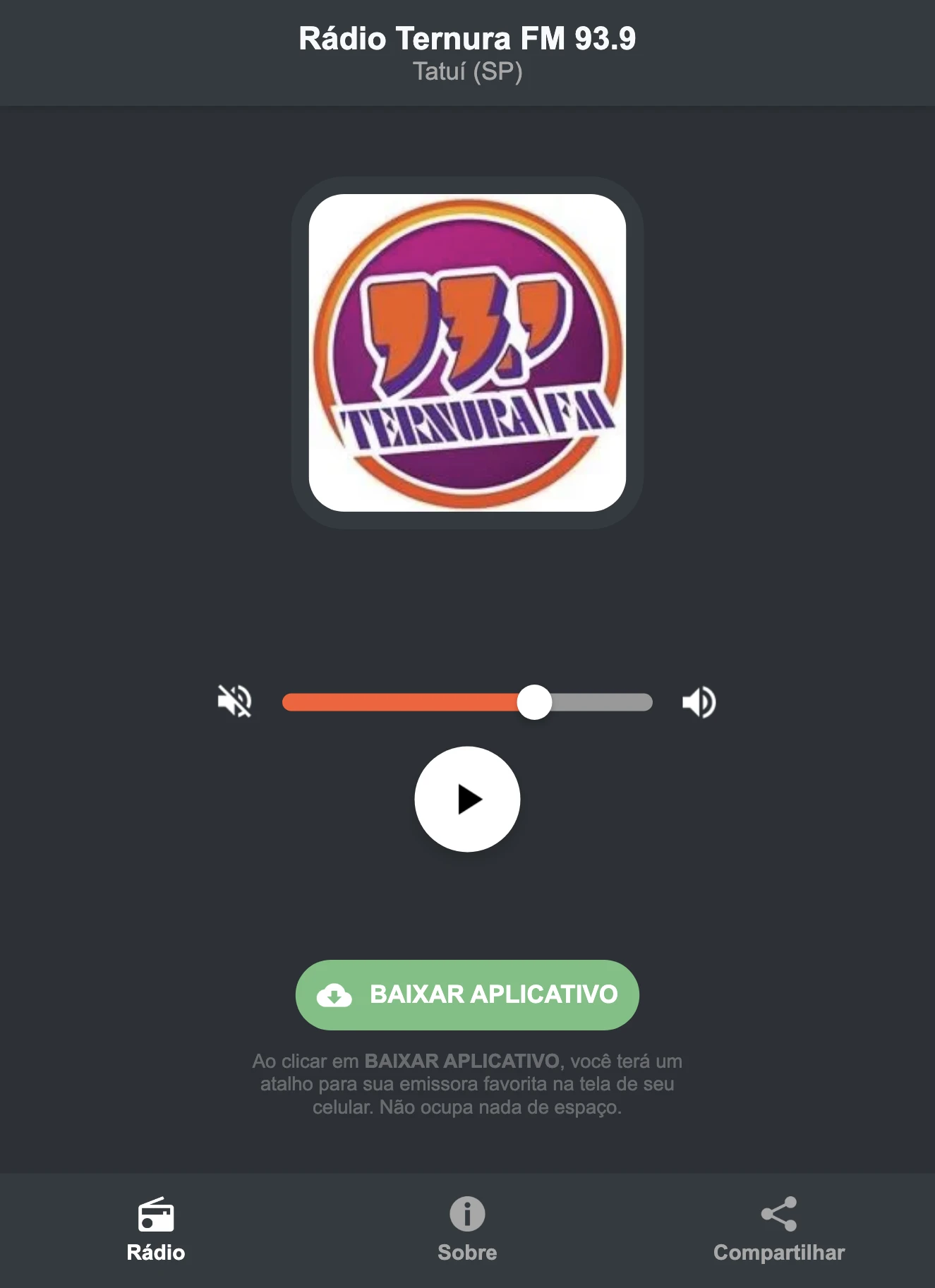Viewport: 935px width, 1288px height.
Task: Click the station title Rádio Ternura FM 93.9
Action: (467, 39)
